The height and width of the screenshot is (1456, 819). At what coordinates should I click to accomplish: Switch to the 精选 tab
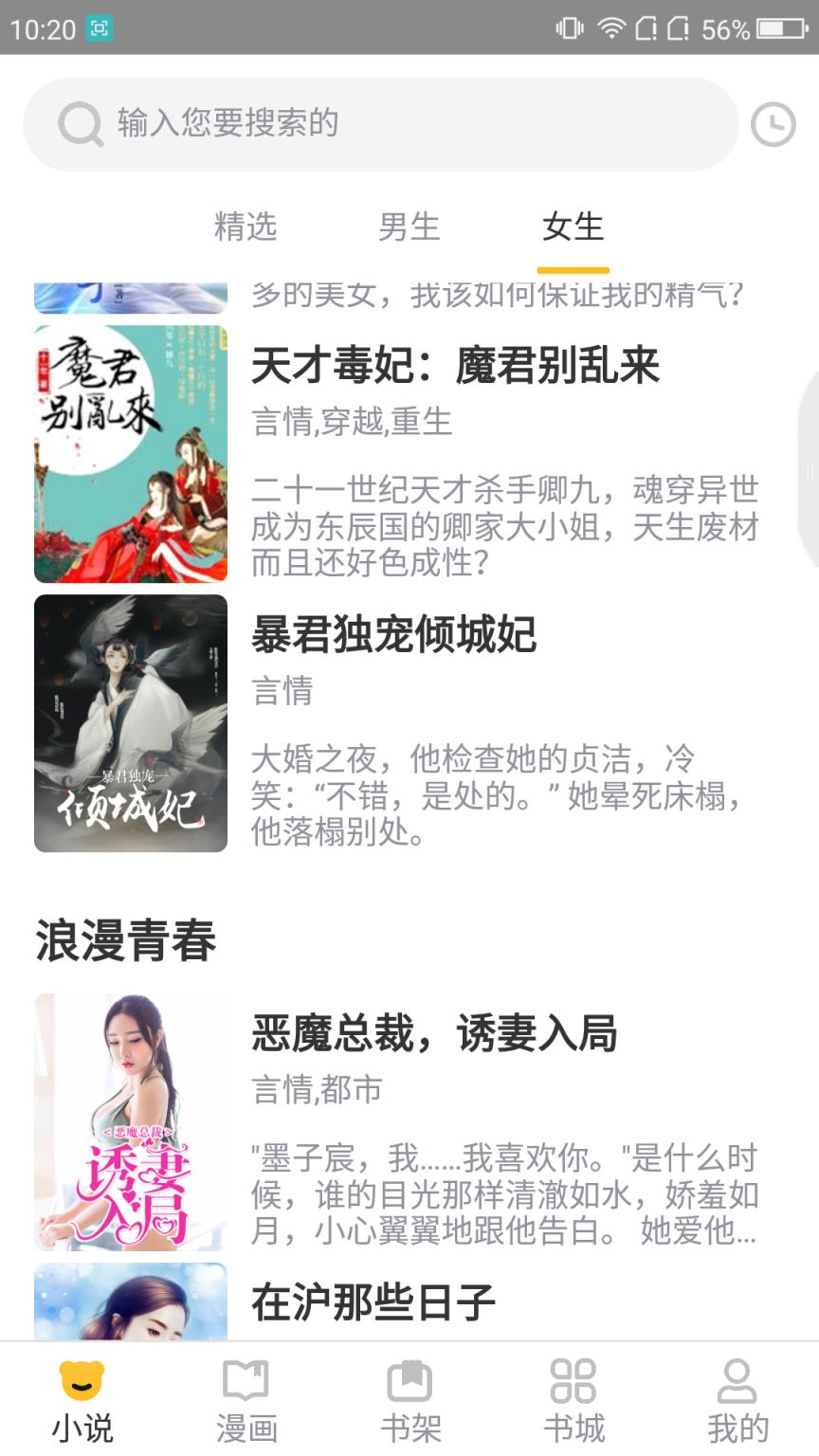246,227
